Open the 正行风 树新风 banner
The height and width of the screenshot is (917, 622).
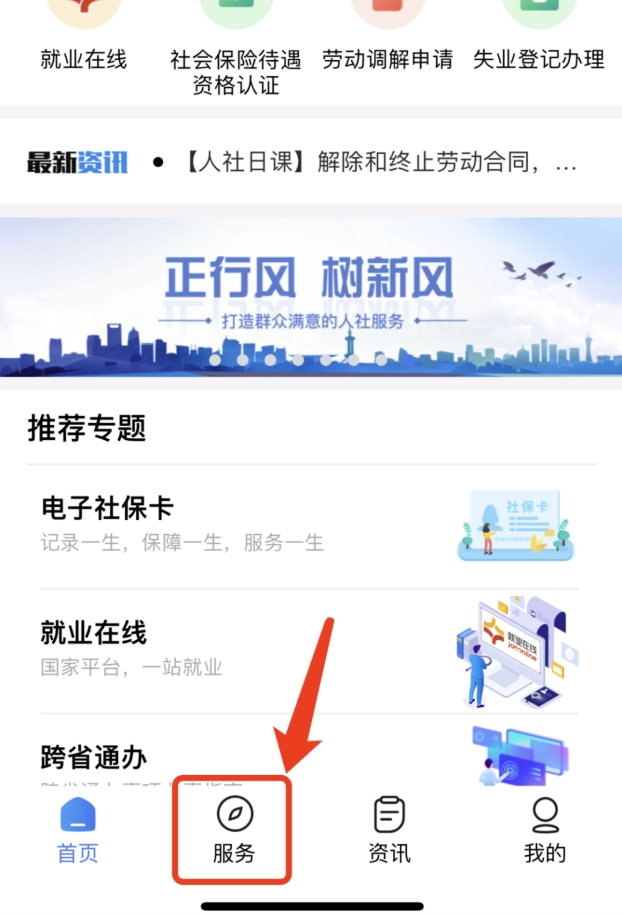point(311,297)
